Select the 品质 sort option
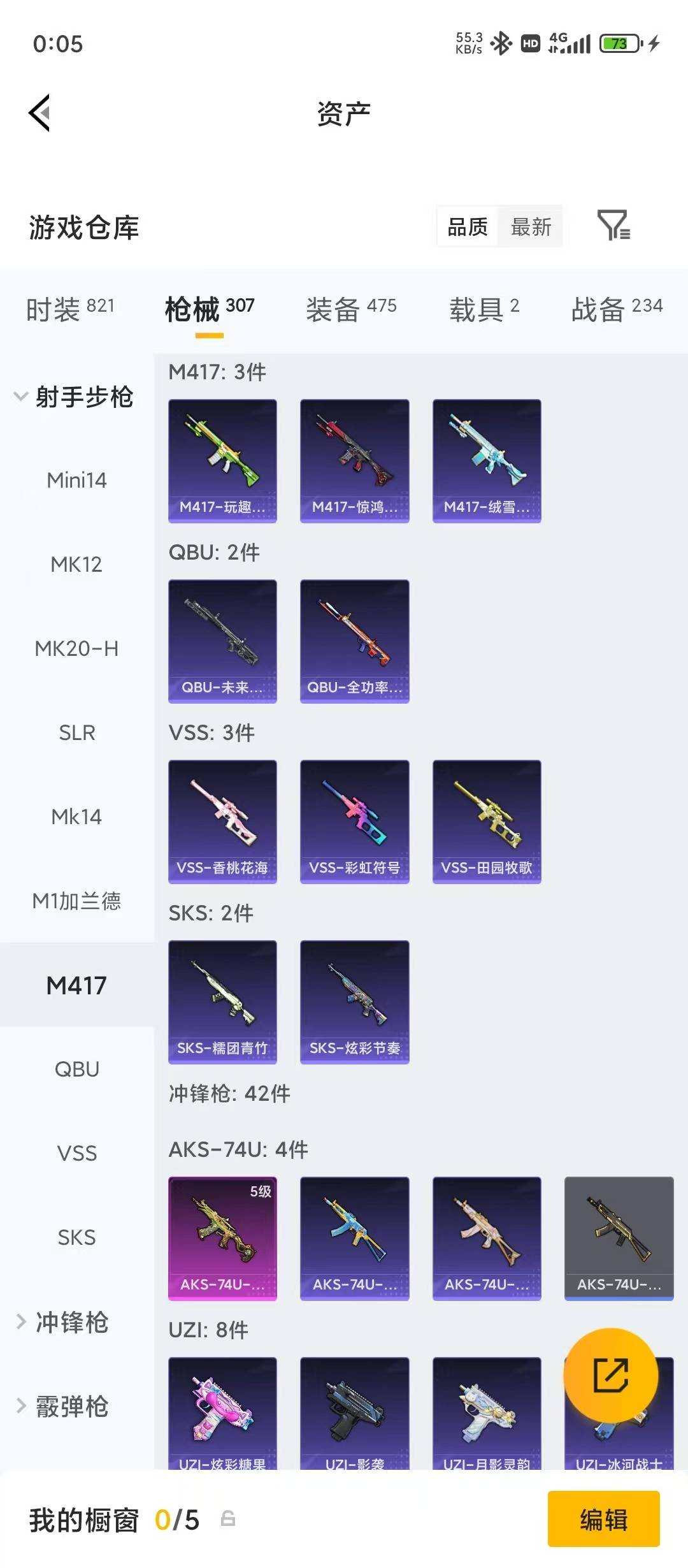 tap(468, 226)
